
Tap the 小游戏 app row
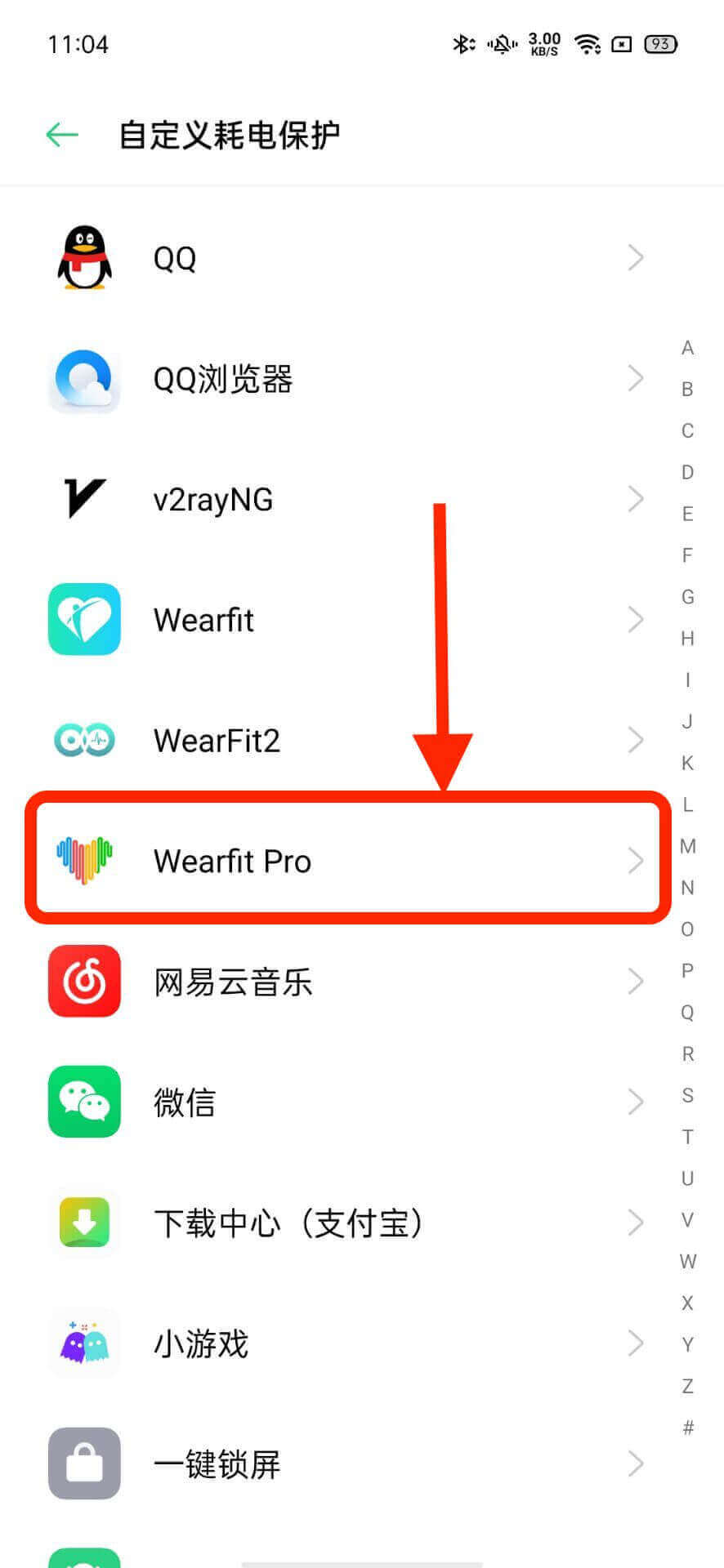point(343,1343)
